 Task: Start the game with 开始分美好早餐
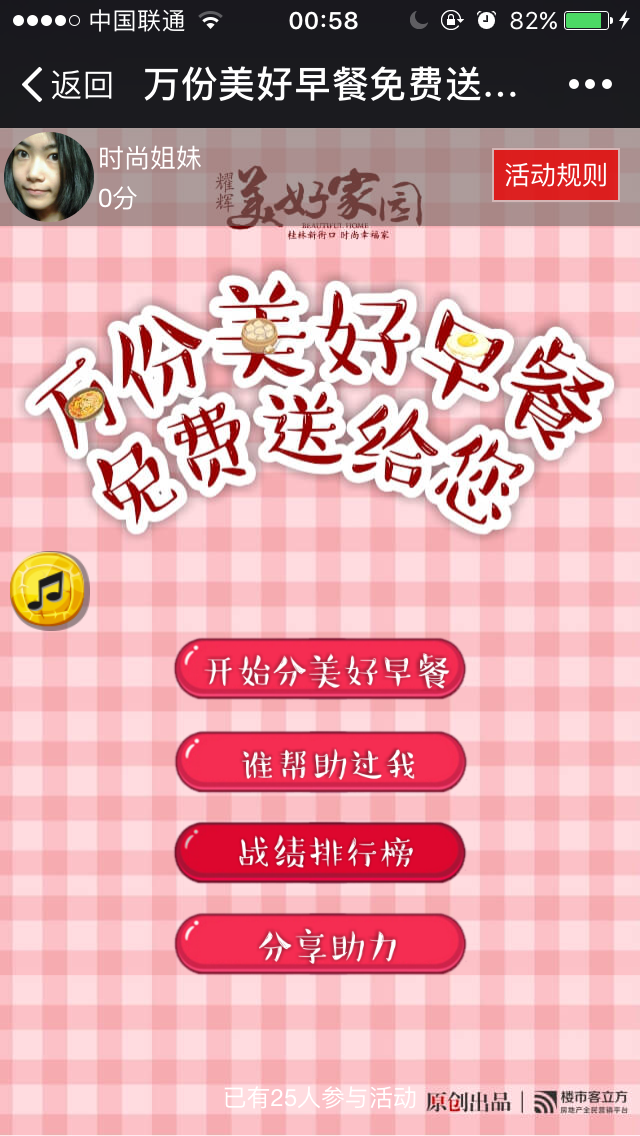coord(320,669)
